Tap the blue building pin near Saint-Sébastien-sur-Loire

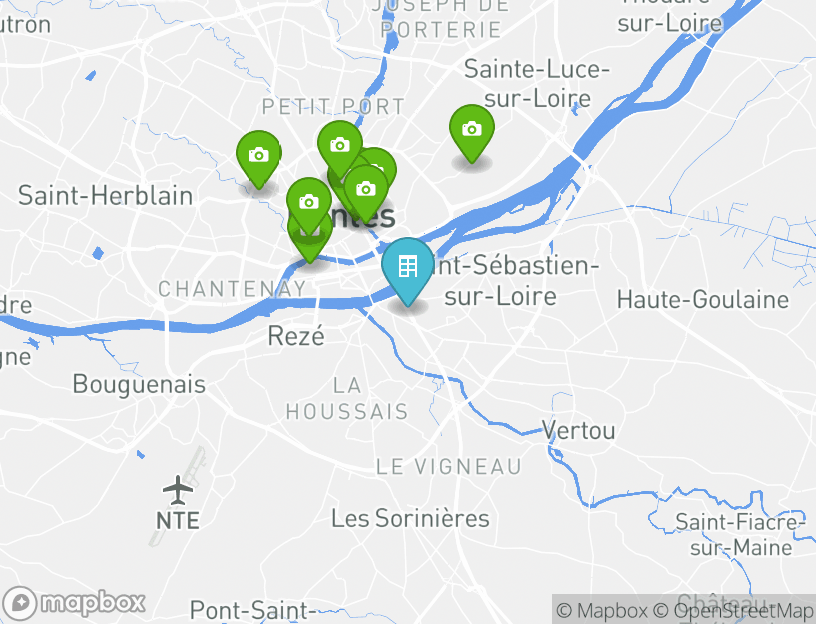tap(407, 267)
